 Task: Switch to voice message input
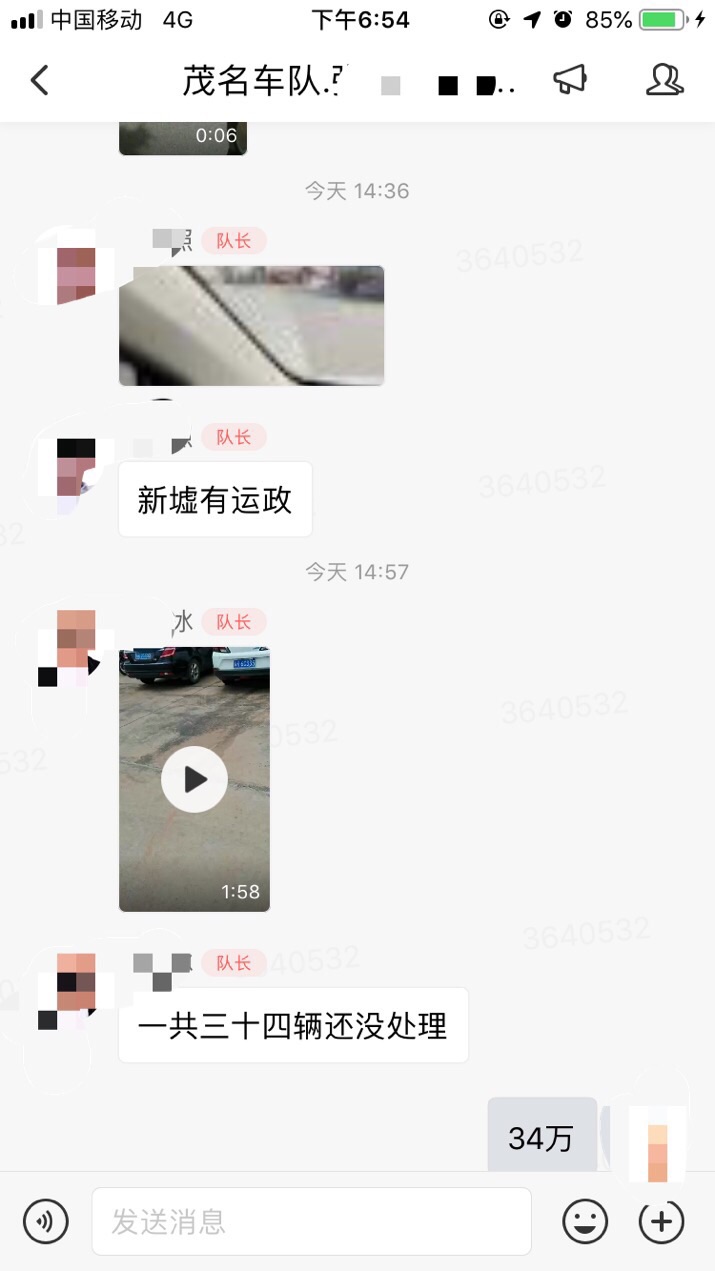tap(45, 1221)
